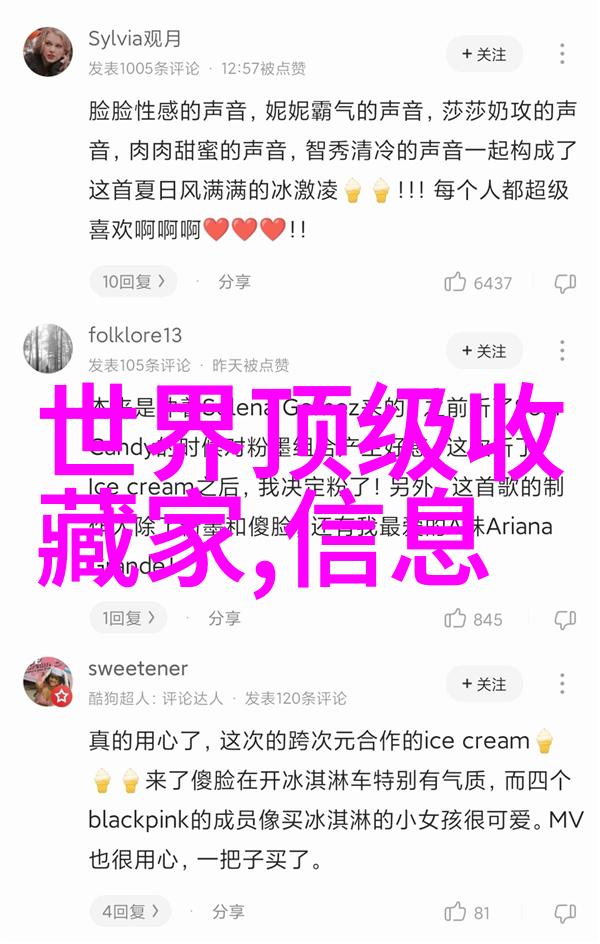The width and height of the screenshot is (600, 944).
Task: Follow the user folklore13
Action: pyautogui.click(x=484, y=351)
